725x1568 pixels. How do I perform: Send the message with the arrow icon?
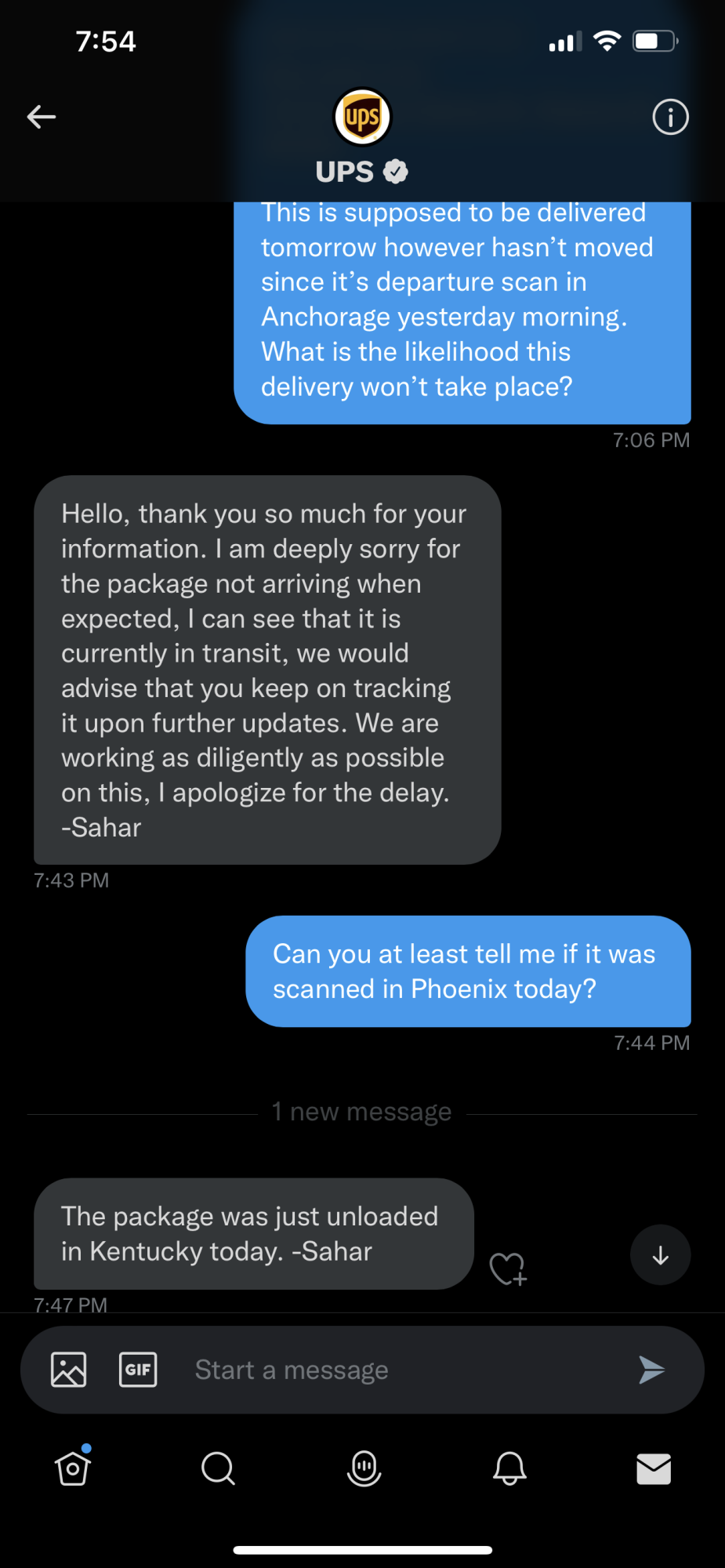tap(651, 1370)
